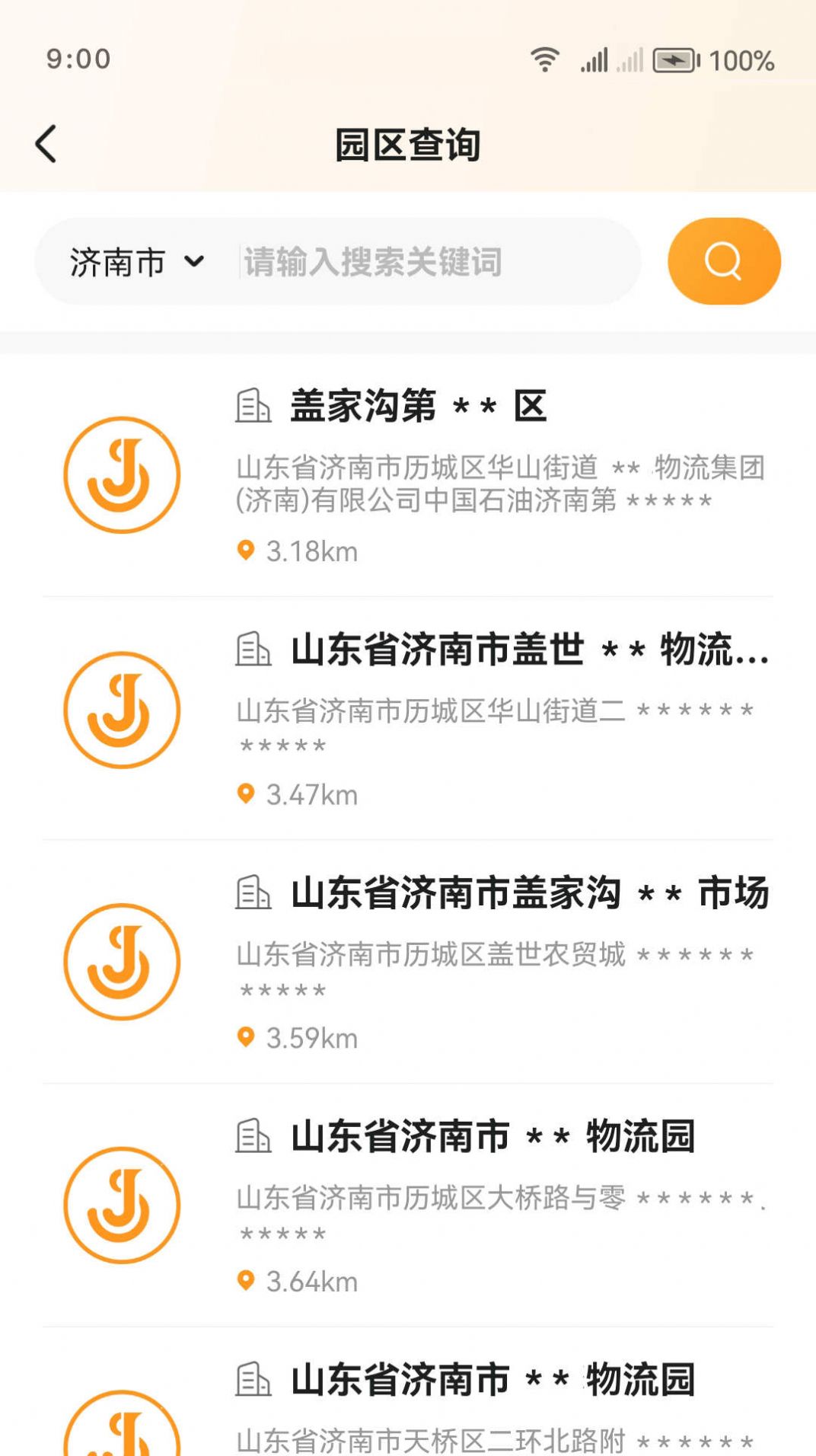Click the building icon beside 山东省济南市**物流园

253,1138
